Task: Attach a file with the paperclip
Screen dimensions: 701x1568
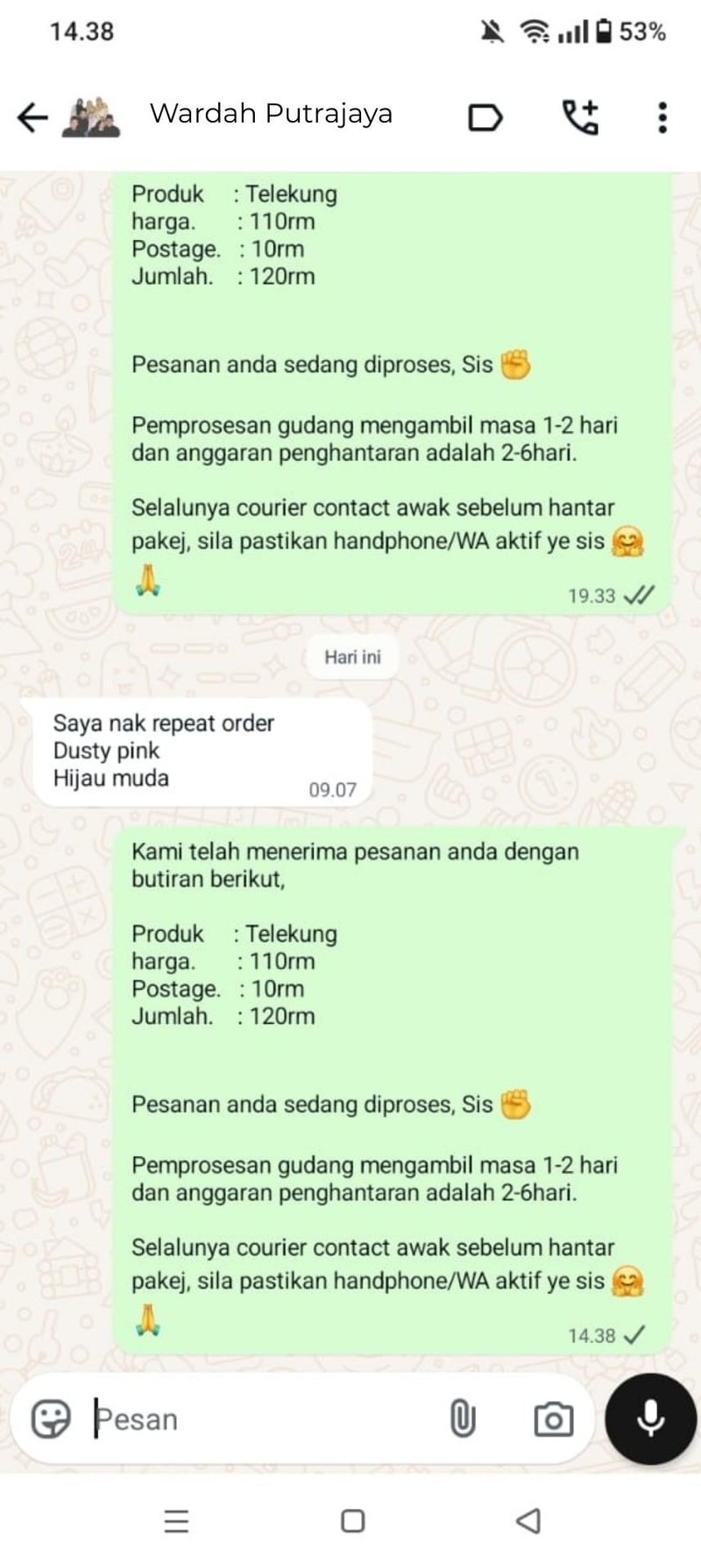Action: 463,1418
